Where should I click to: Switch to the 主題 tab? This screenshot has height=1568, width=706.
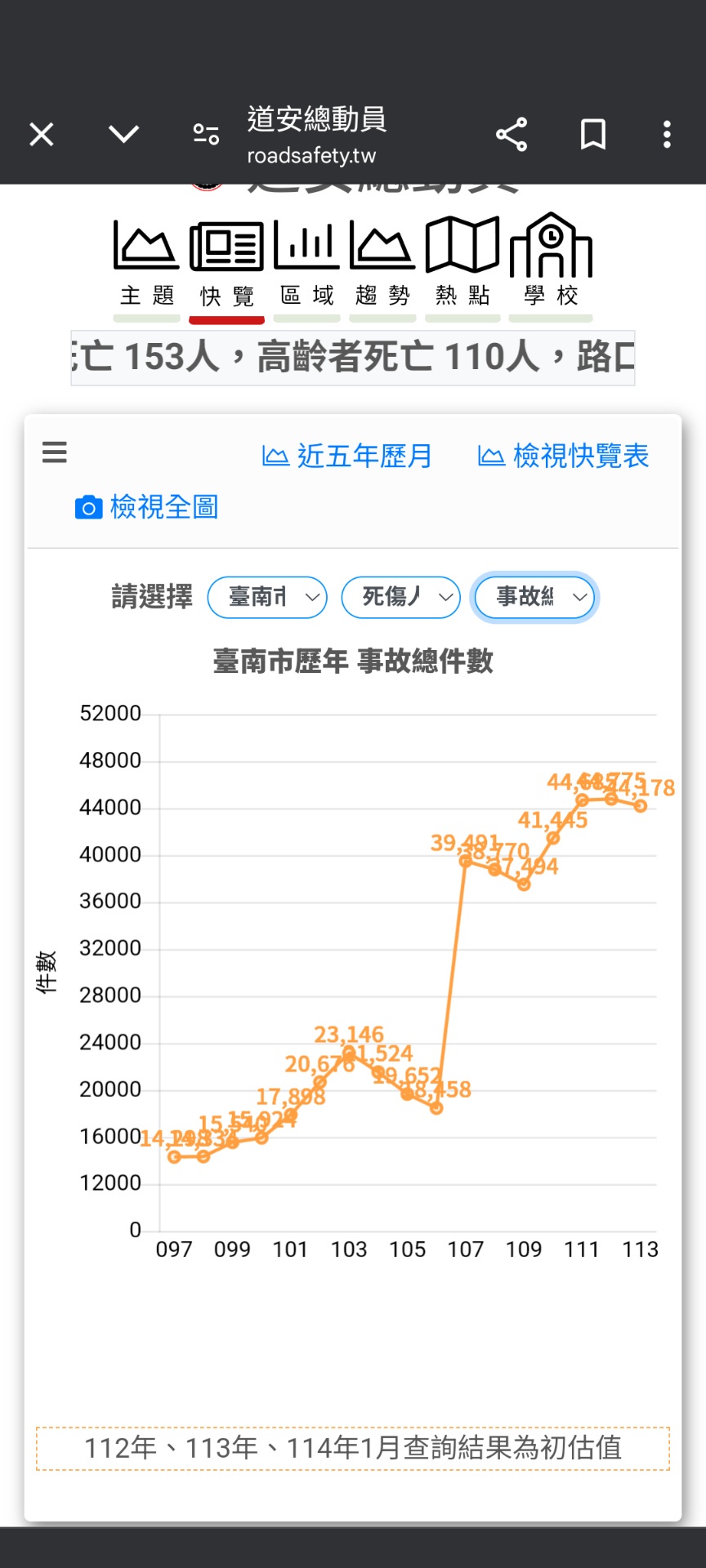(x=146, y=265)
